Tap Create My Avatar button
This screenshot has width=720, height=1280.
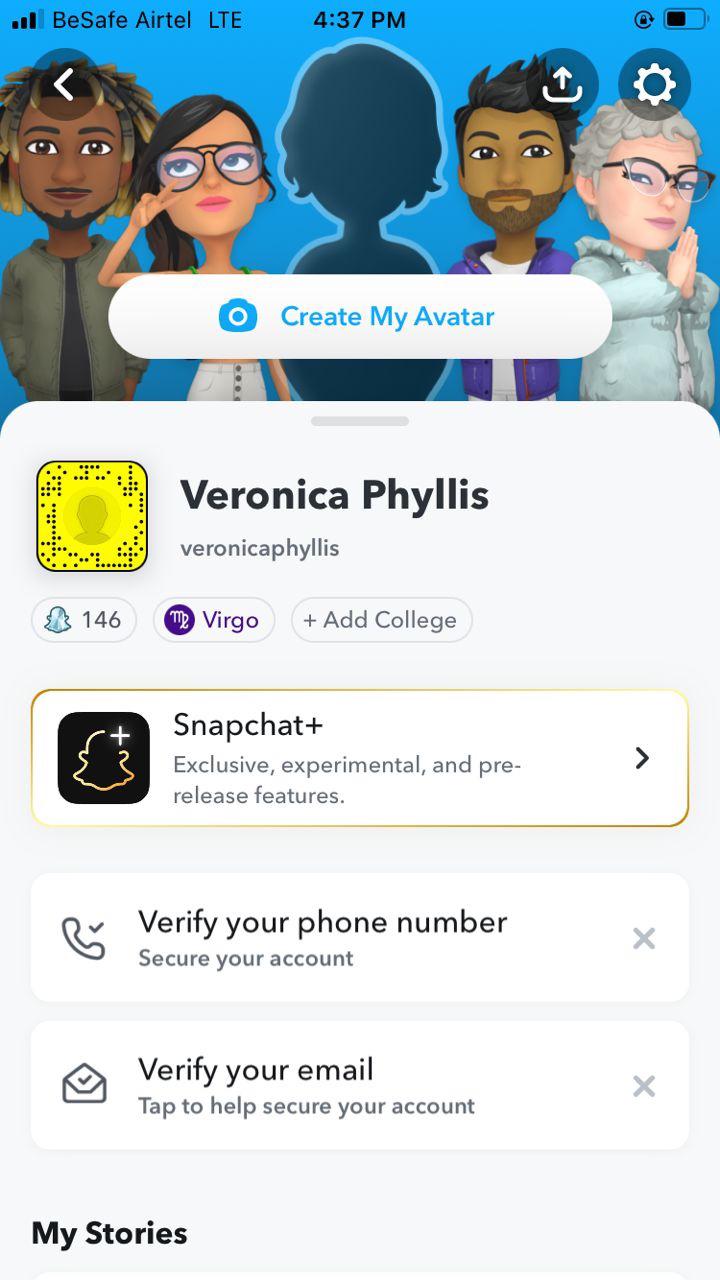(x=360, y=317)
